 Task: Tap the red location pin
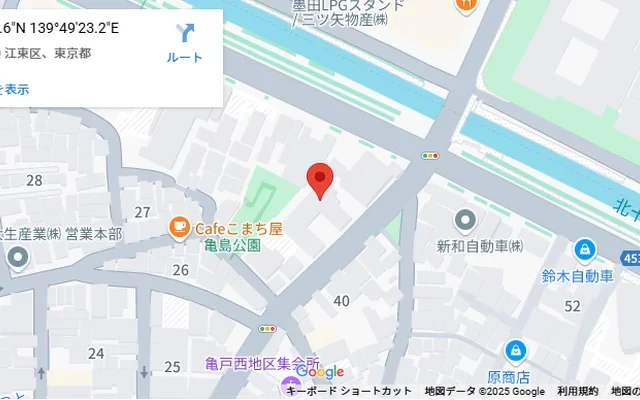click(319, 180)
